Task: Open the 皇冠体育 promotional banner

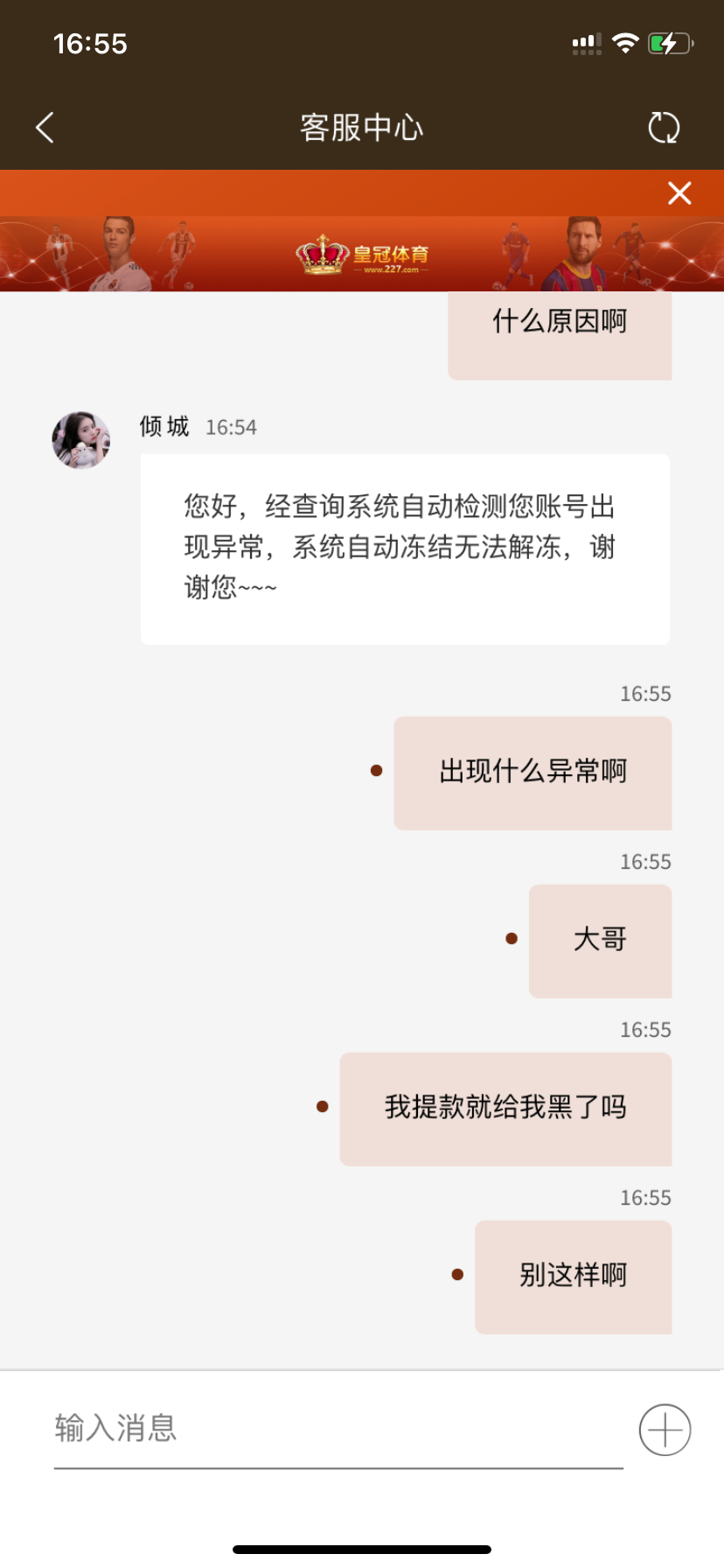Action: click(362, 254)
